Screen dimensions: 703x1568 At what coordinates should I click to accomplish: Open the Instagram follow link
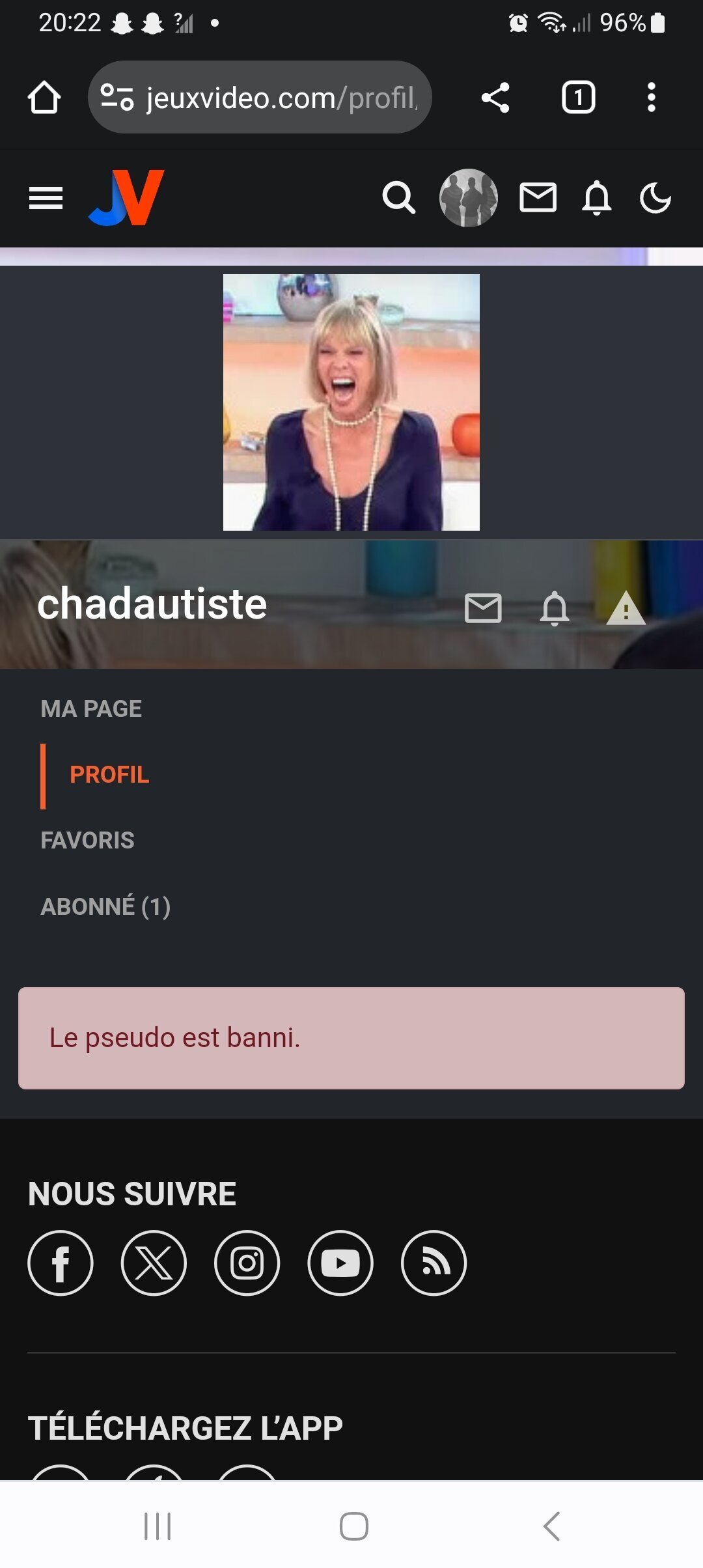coord(247,1263)
